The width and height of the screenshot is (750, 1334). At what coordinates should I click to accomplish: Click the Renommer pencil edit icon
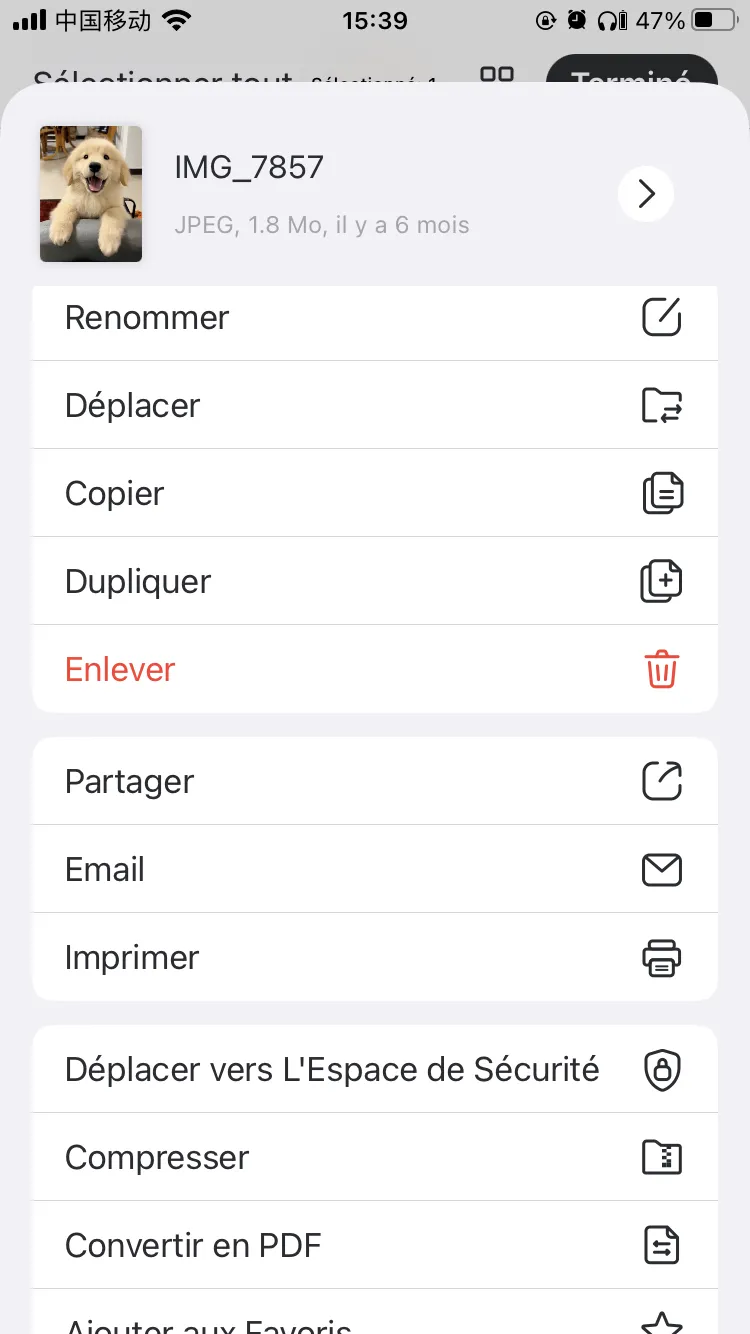coord(661,317)
